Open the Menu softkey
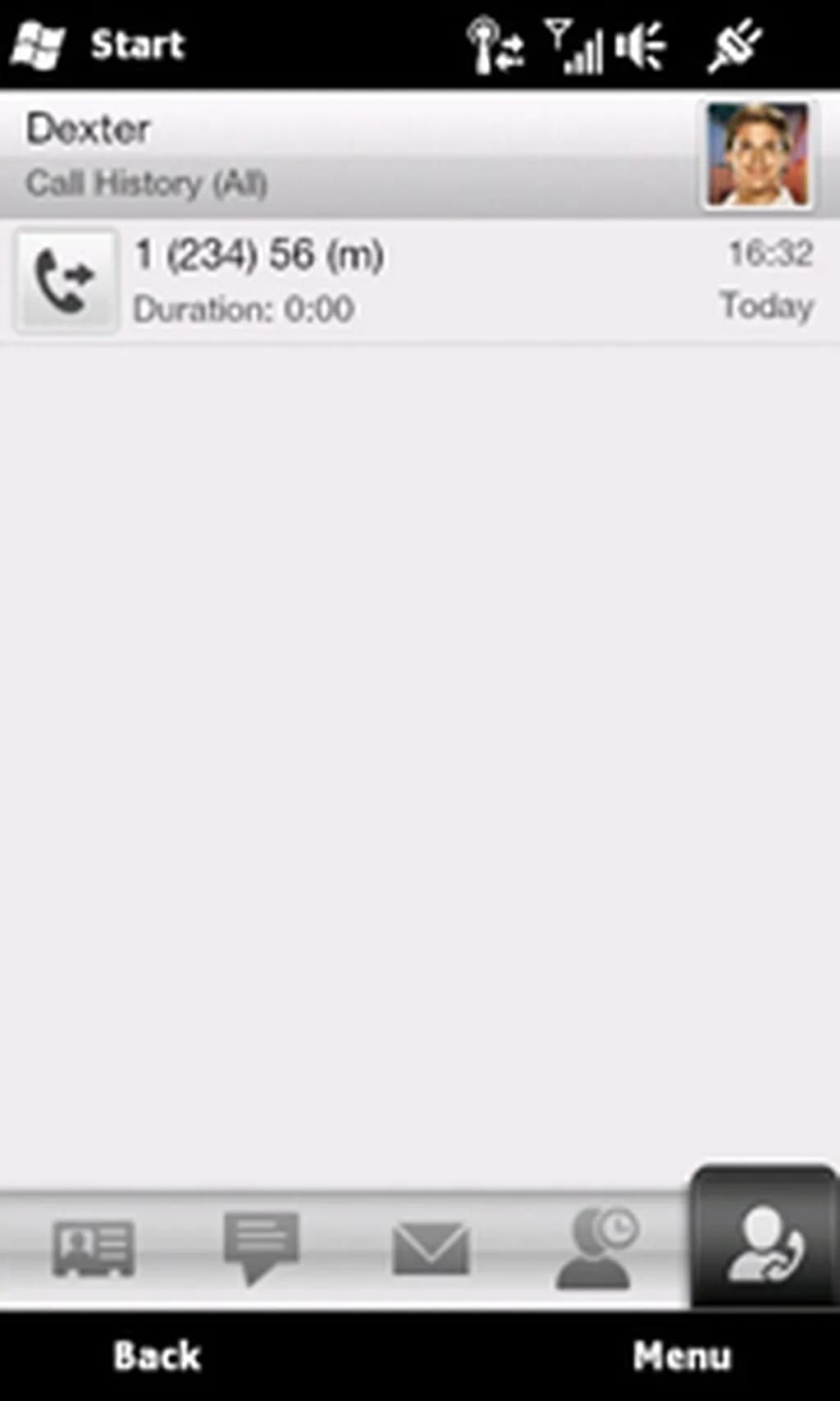The height and width of the screenshot is (1401, 840). (681, 1355)
